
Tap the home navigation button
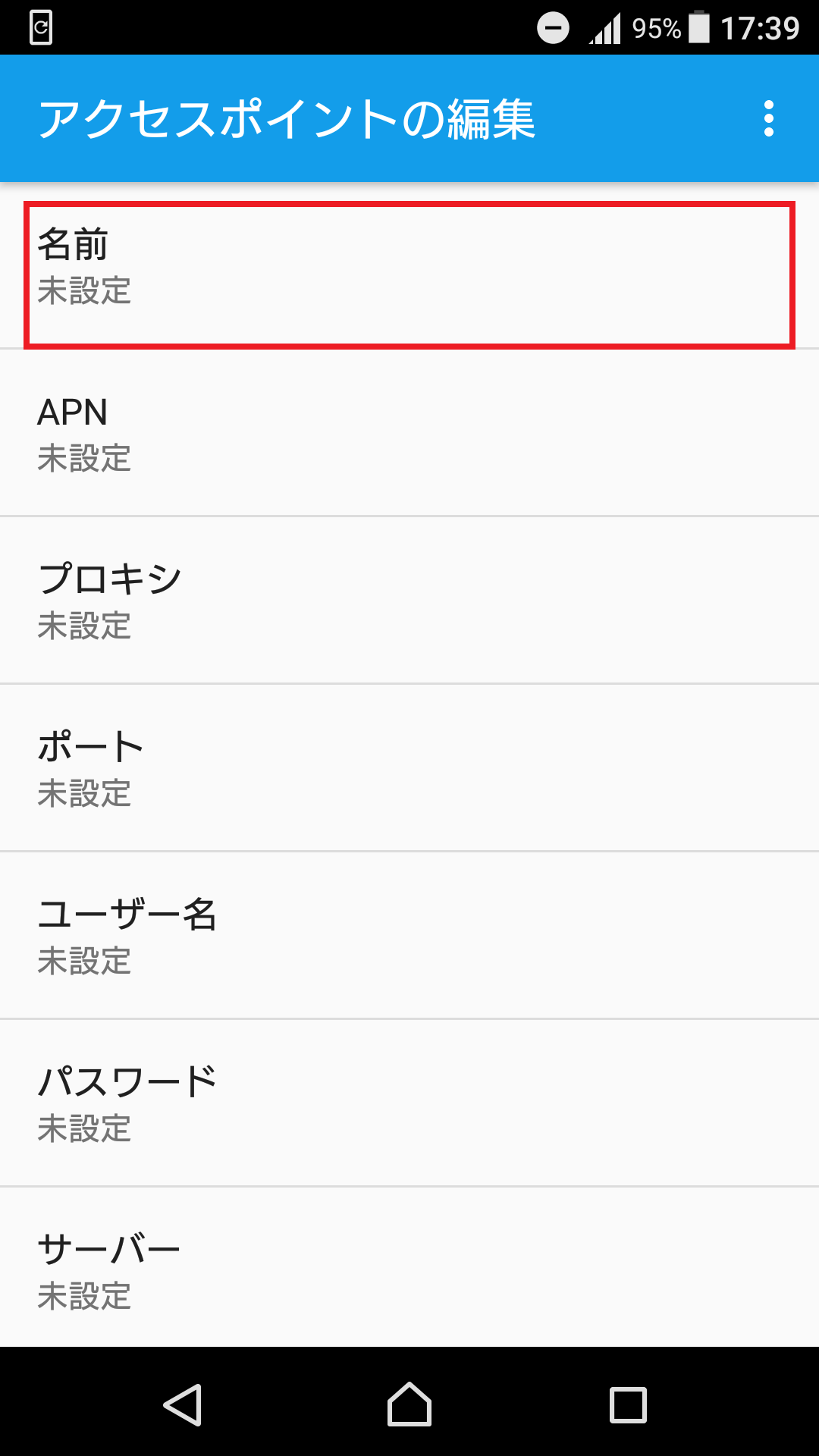[409, 1401]
